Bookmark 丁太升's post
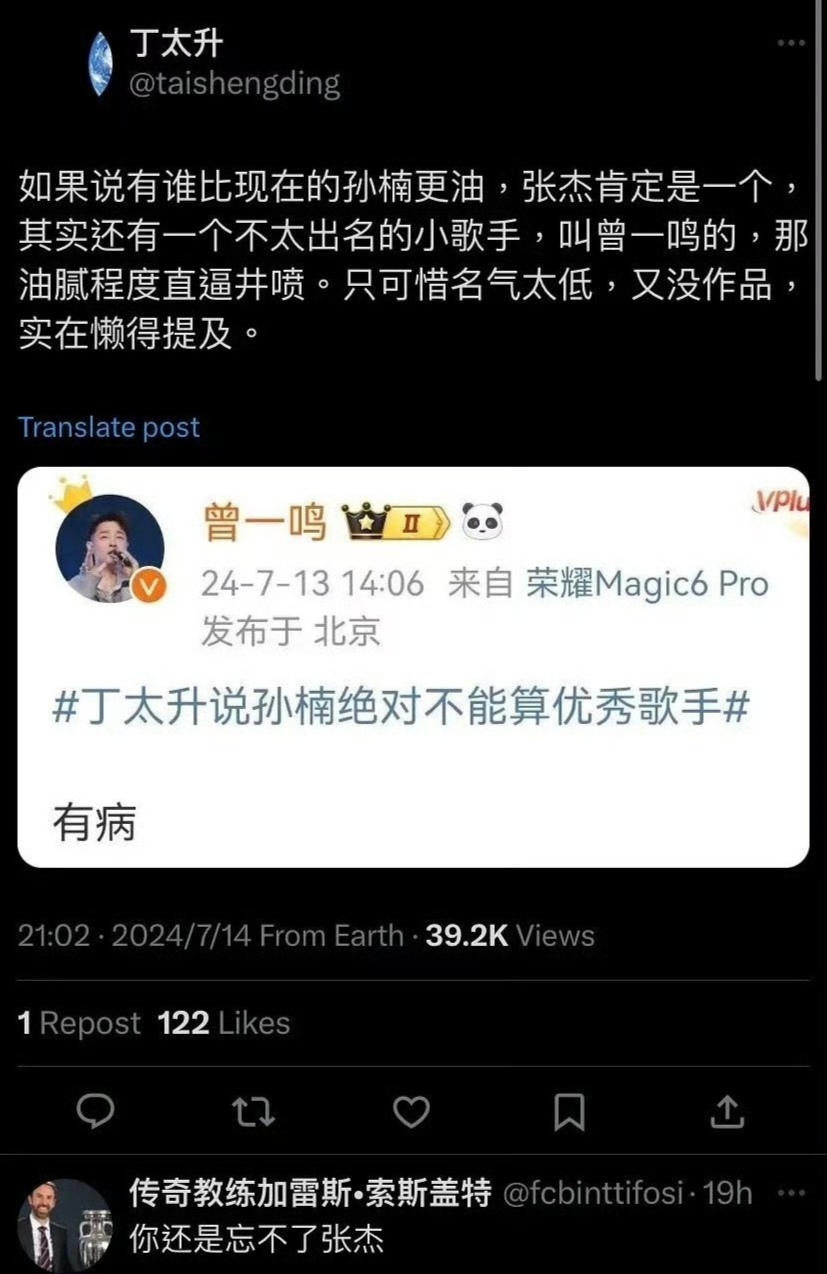Screen dimensions: 827x1274 click(569, 1112)
